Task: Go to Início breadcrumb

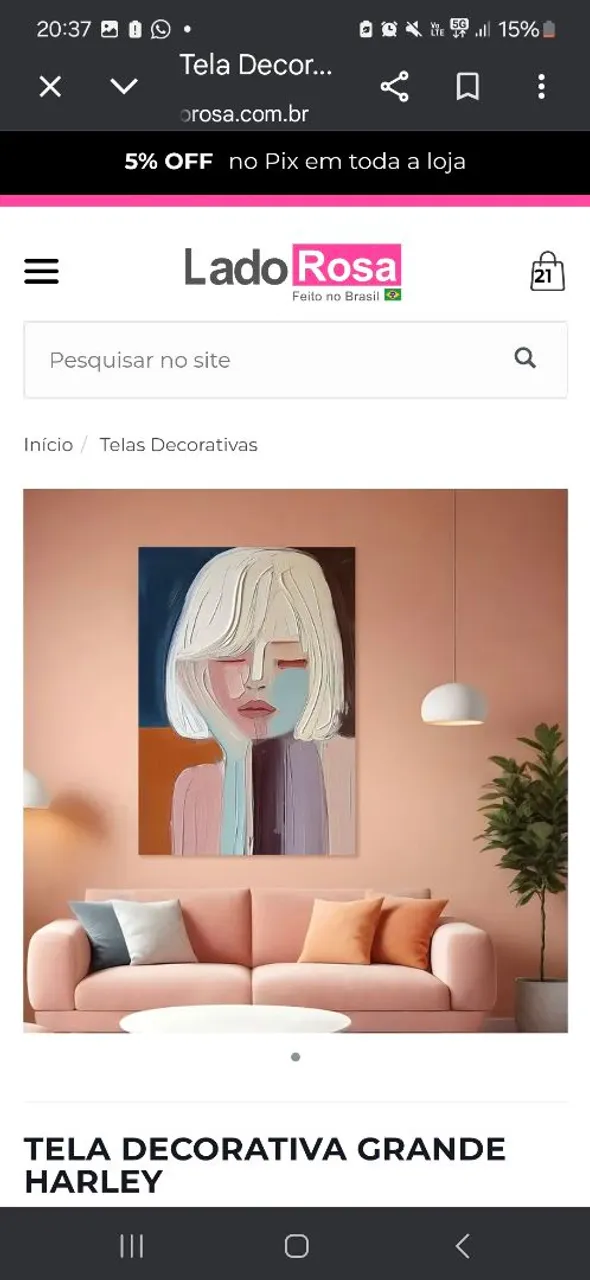Action: click(x=48, y=445)
